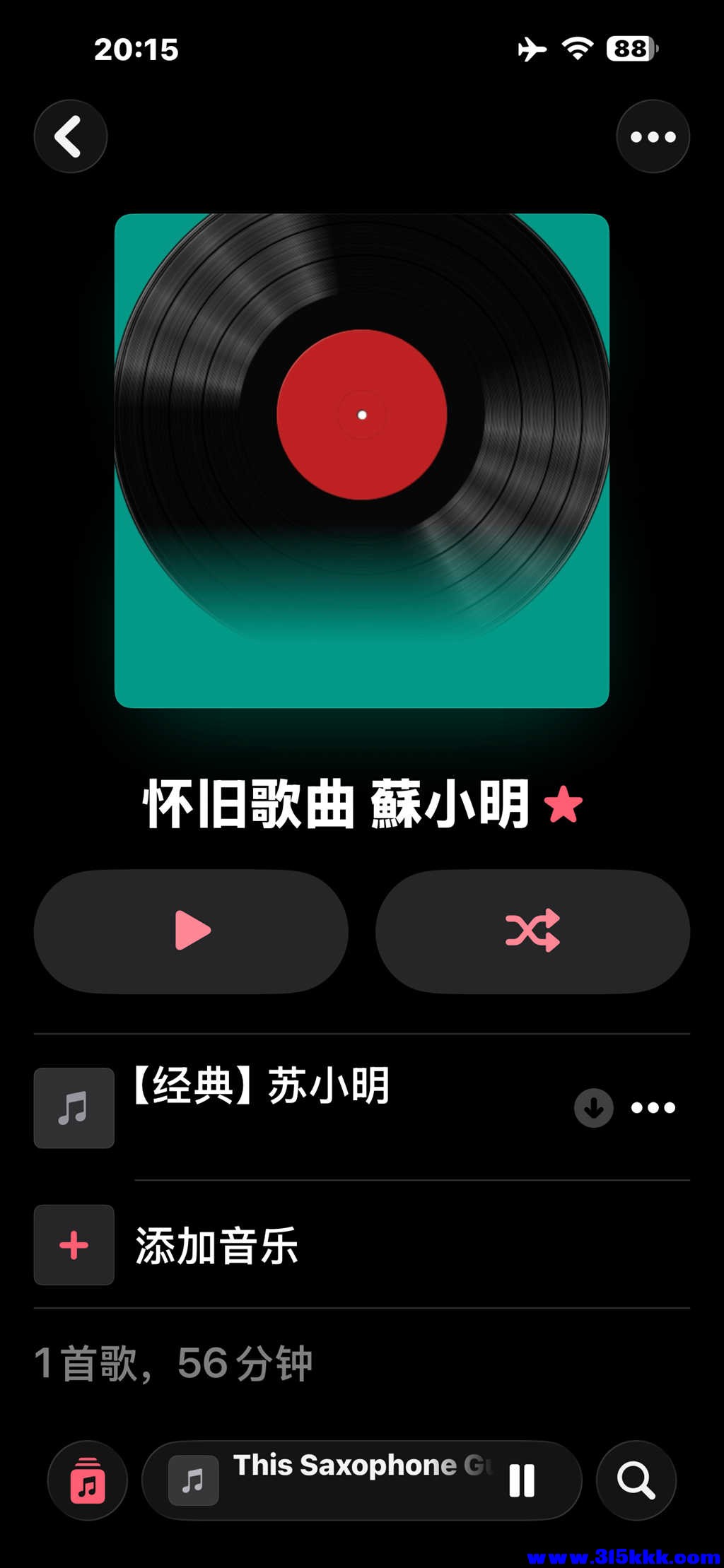Toggle playback with the Play button
The height and width of the screenshot is (1568, 724).
[189, 931]
